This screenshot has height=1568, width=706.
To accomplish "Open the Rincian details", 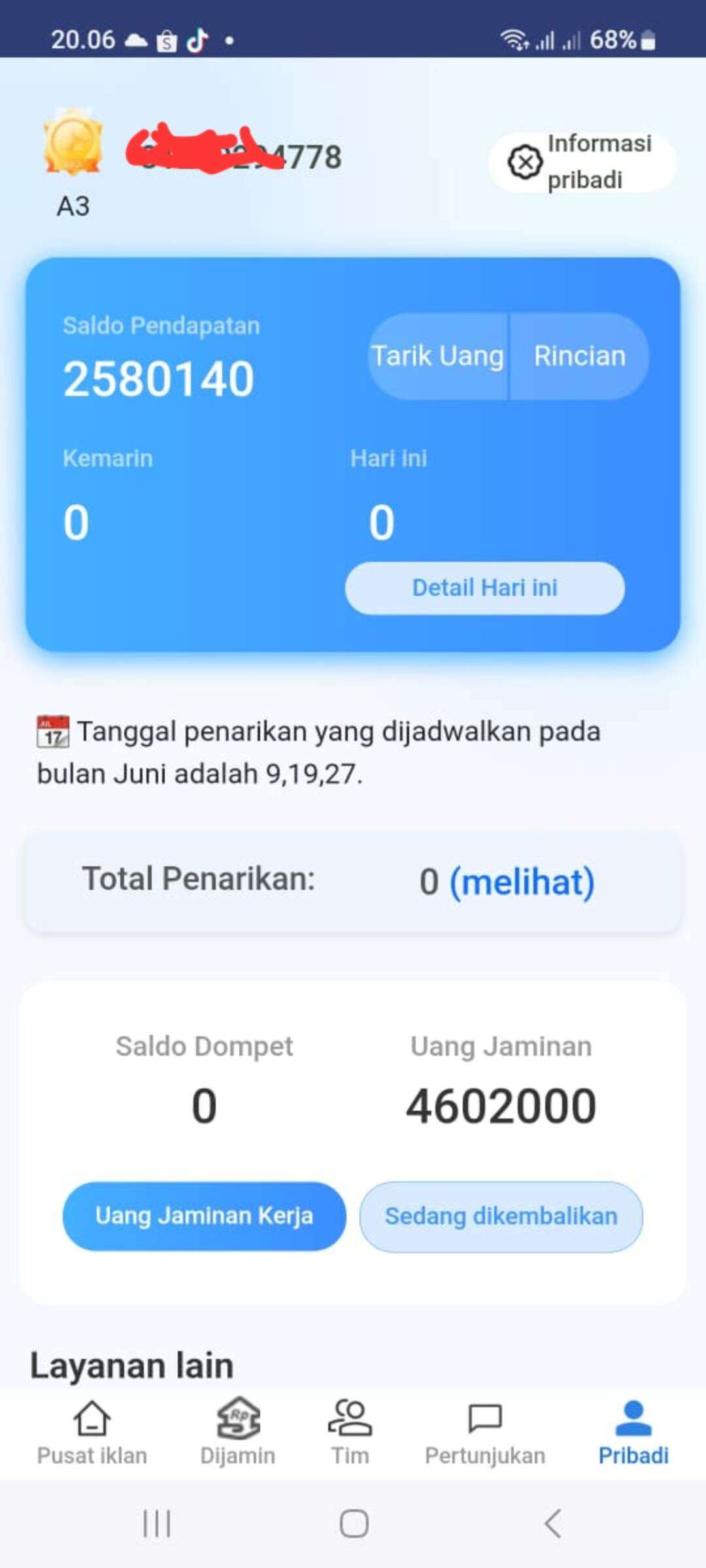I will [580, 356].
